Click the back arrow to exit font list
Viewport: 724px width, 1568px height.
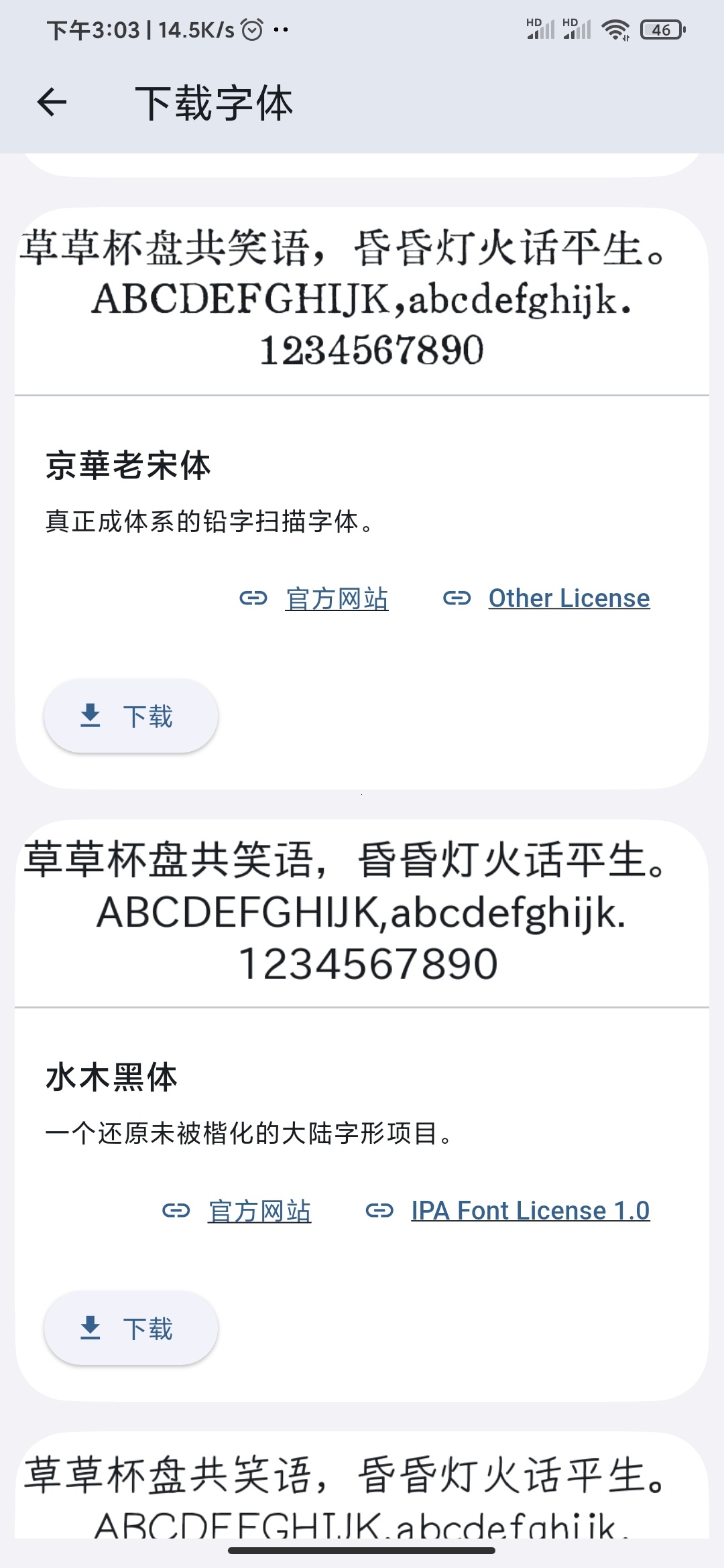point(52,102)
